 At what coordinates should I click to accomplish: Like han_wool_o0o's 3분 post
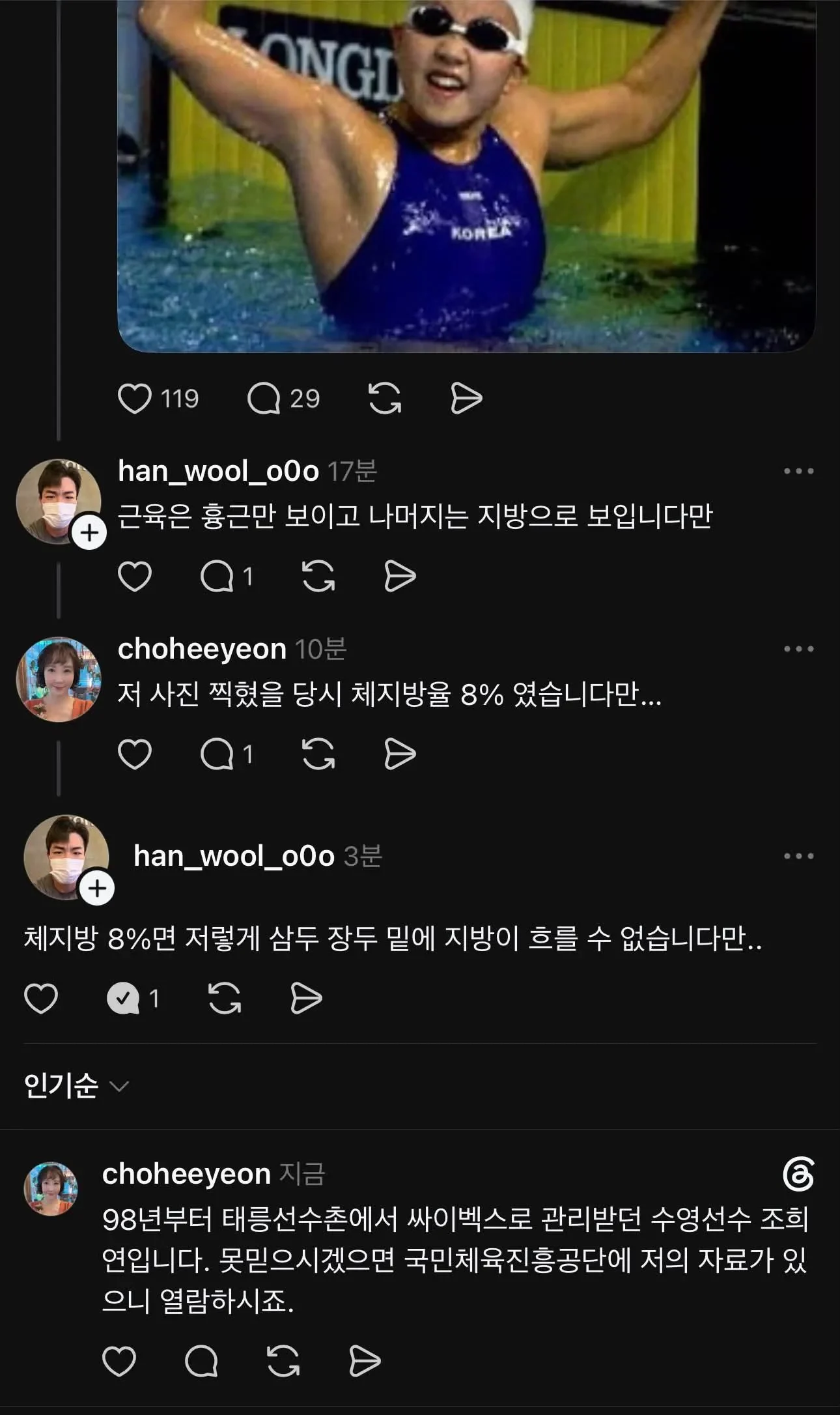(41, 998)
